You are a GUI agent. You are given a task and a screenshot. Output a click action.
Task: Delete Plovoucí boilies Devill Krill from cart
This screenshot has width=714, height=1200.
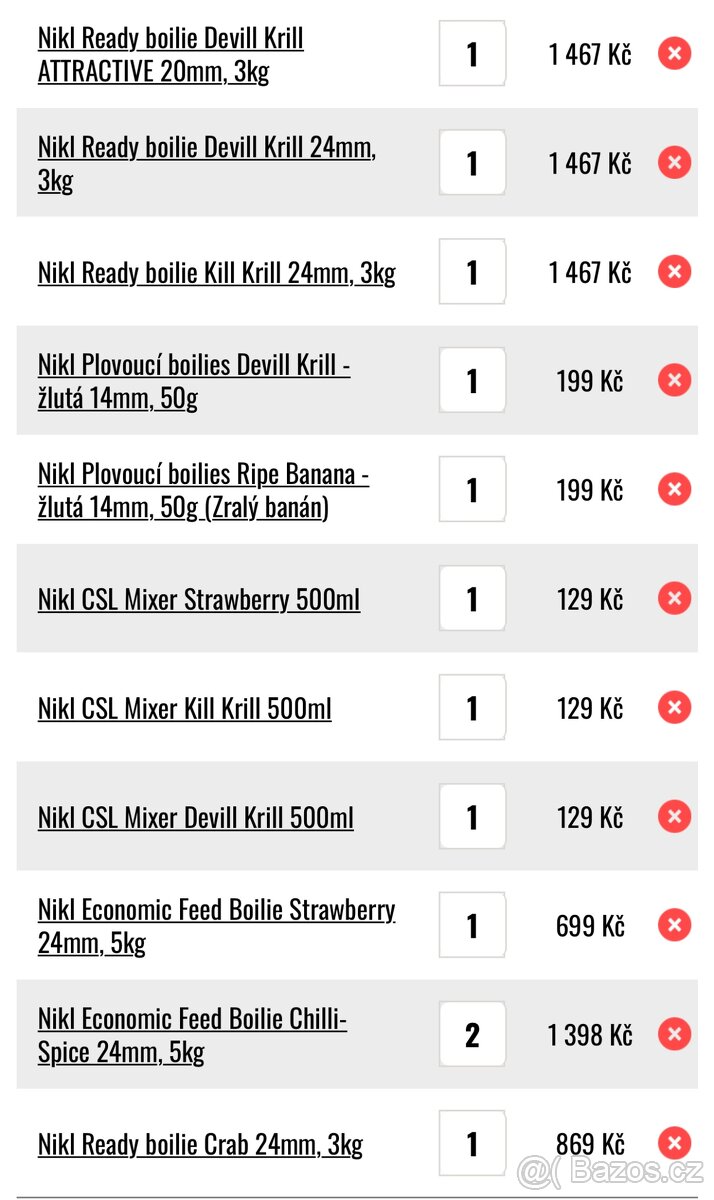click(674, 380)
